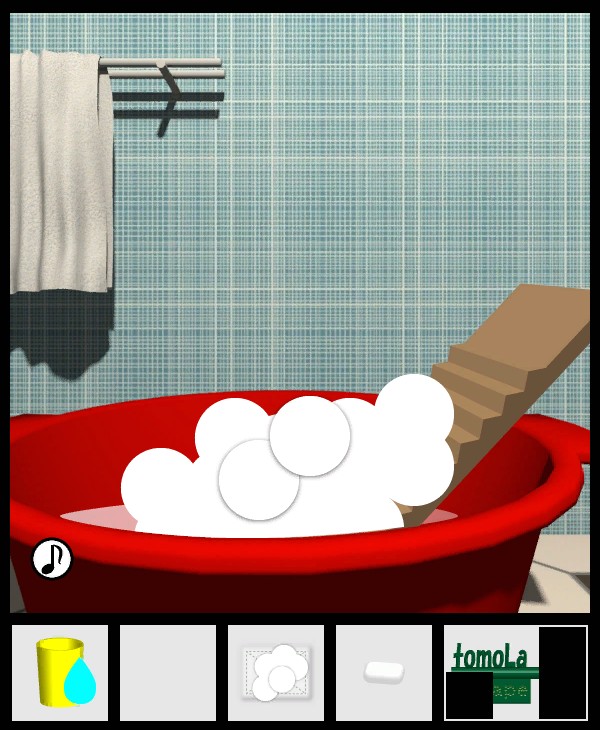Screen dimensions: 600x730
Task: Select the soap bubbles inventory item
Action: coord(276,673)
